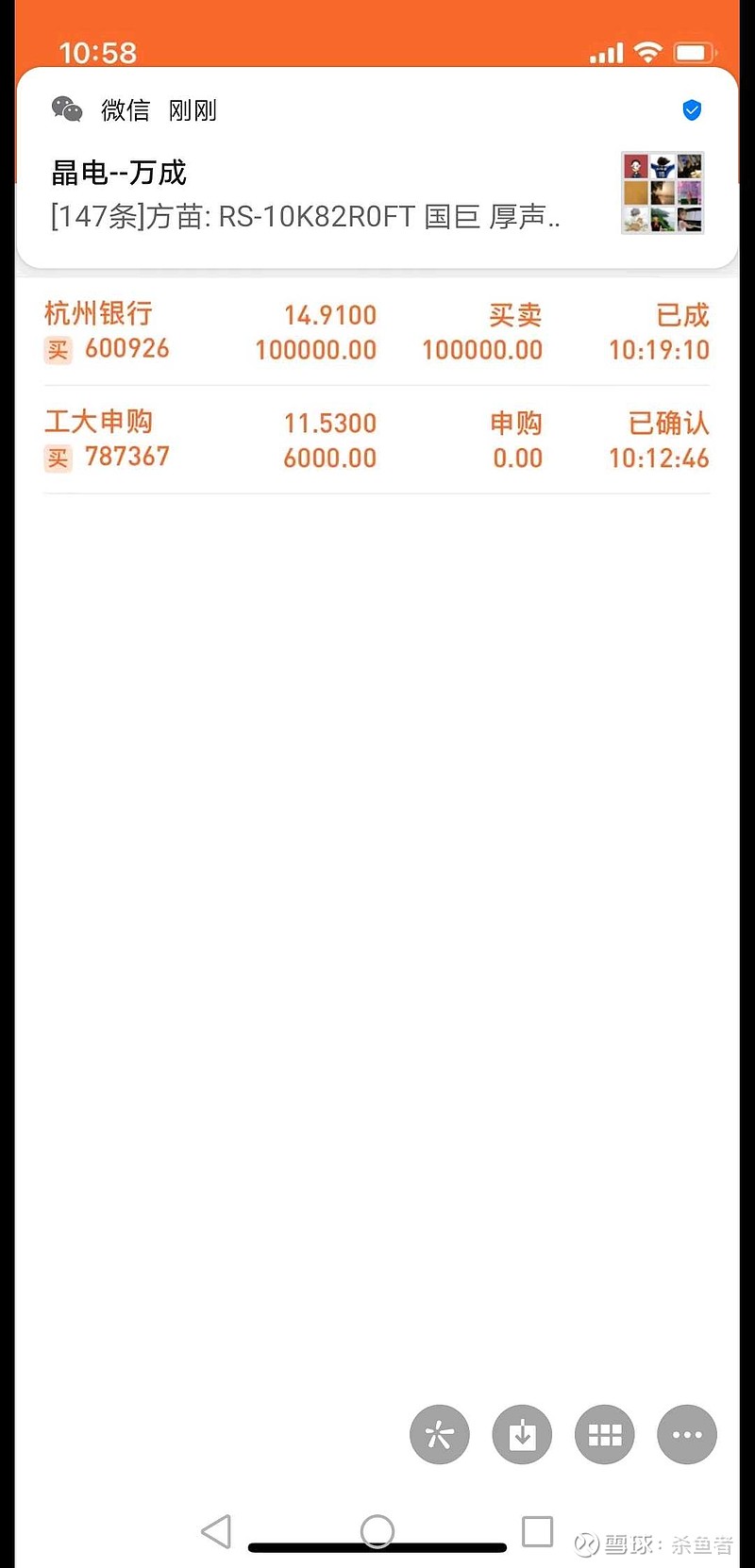The width and height of the screenshot is (755, 1568).
Task: Open the 杭州银行 order row
Action: point(377,331)
